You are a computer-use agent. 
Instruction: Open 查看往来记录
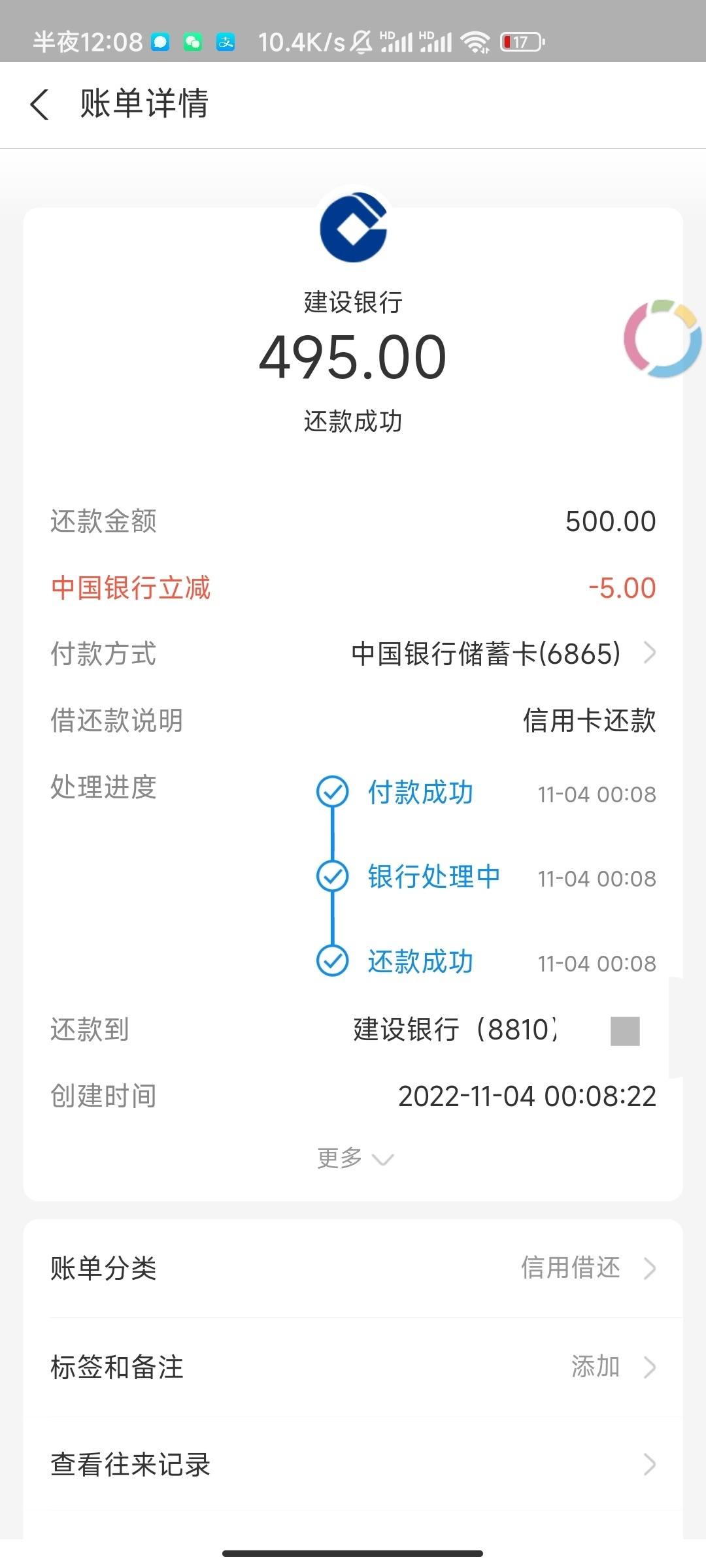353,1464
